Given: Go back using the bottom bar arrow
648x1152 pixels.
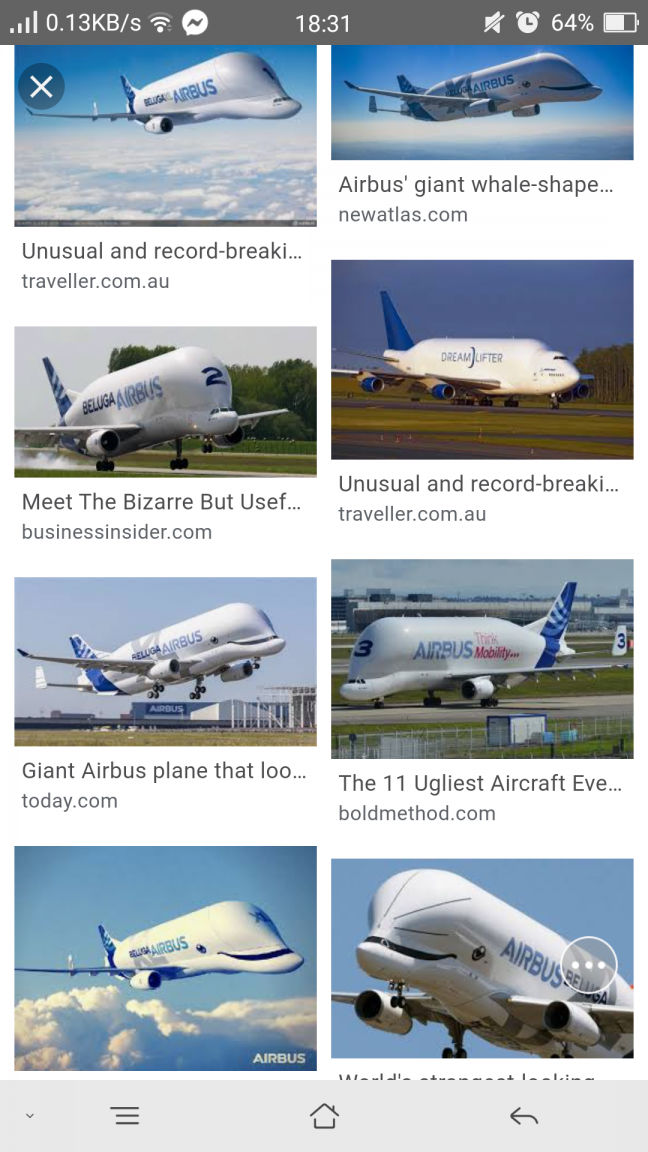Looking at the screenshot, I should coord(523,1116).
